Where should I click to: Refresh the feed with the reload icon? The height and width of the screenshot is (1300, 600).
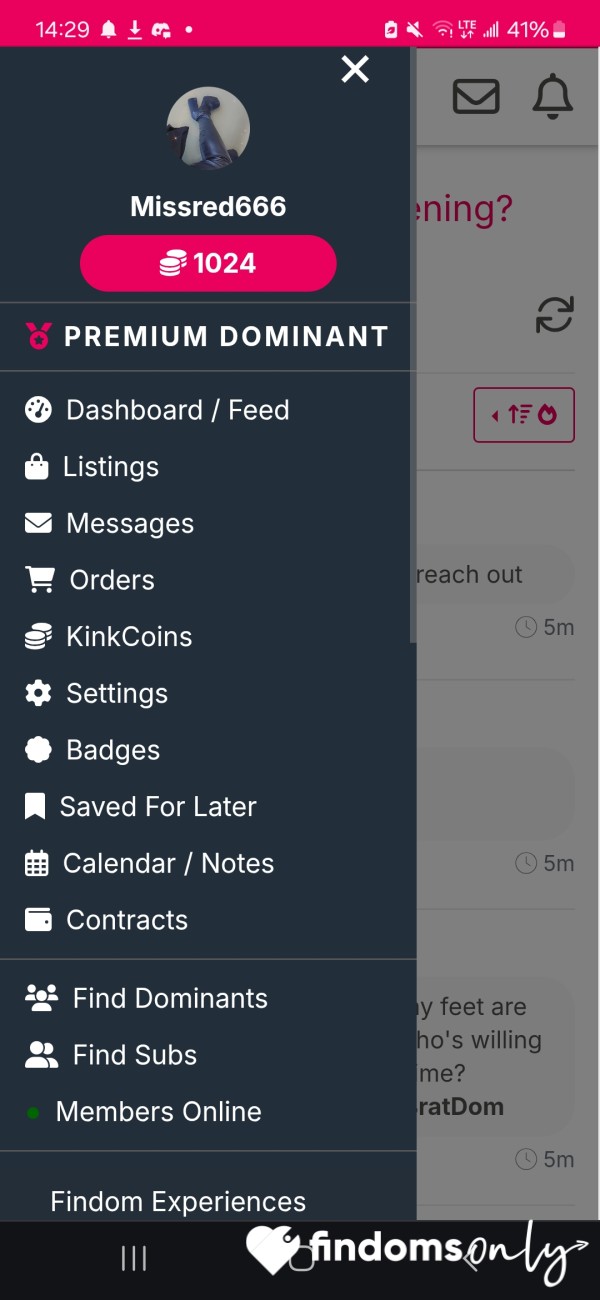(554, 314)
